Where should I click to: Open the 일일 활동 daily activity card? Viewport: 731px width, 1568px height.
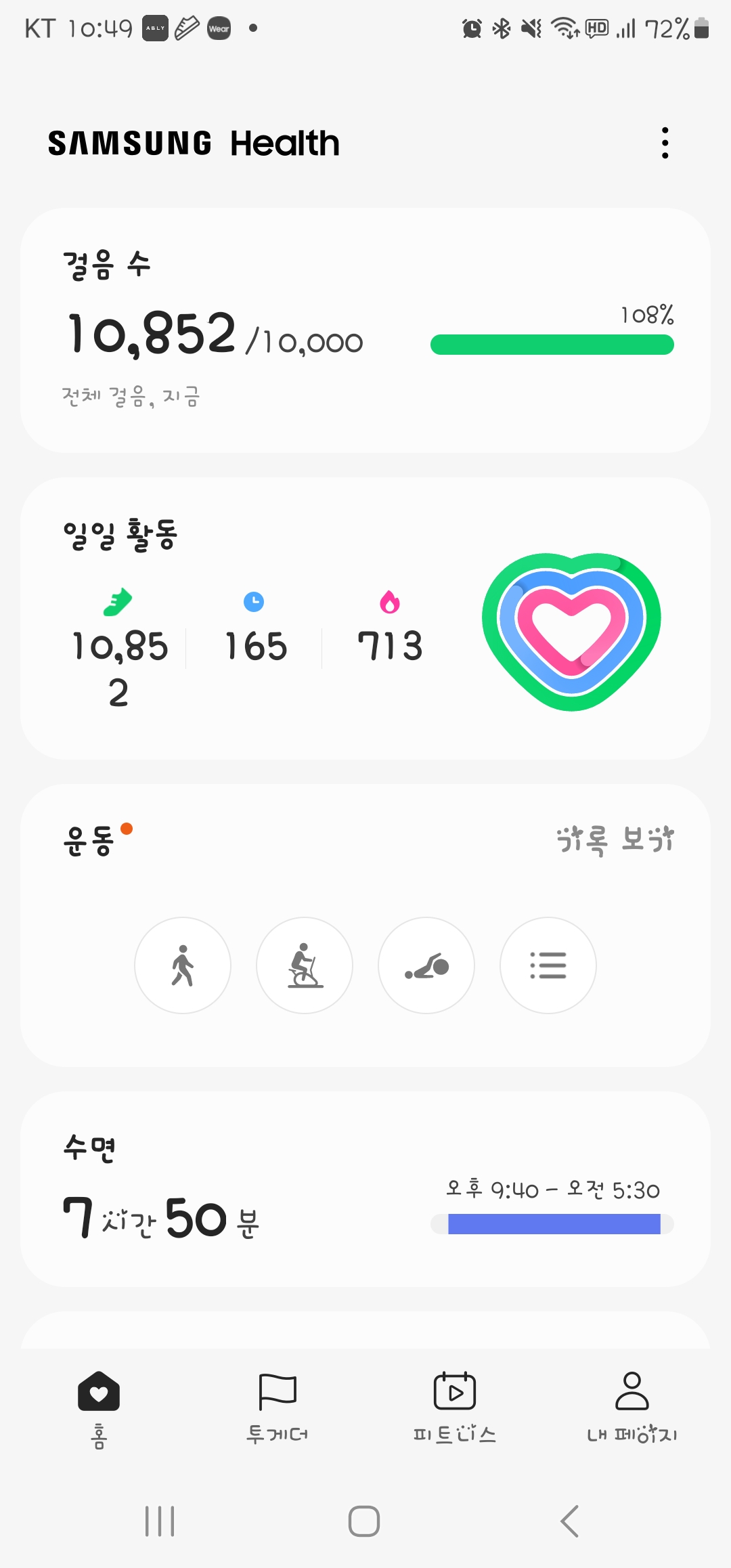(365, 617)
